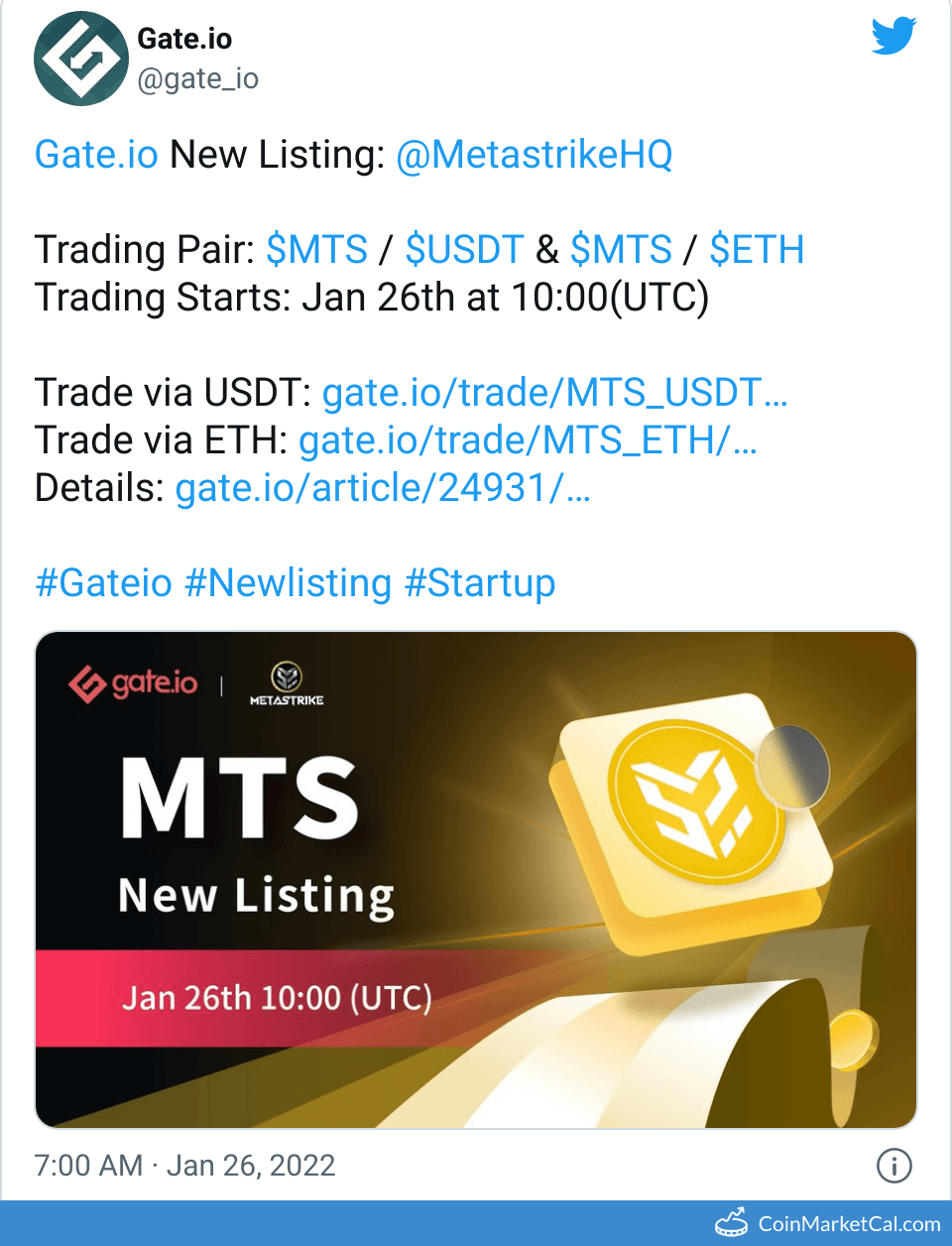Open the first $MTS cashtag
Viewport: 952px width, 1246px height.
tap(316, 250)
